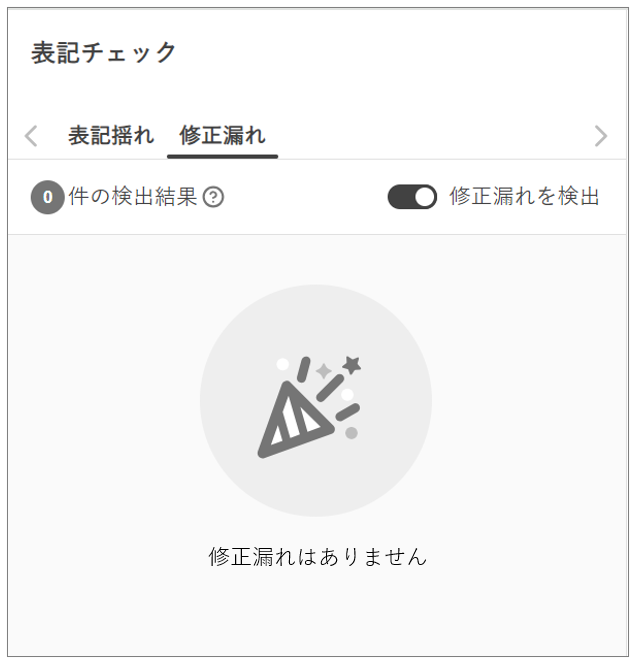Open the help icon beside 件の検出結果
638x666 pixels.
[x=213, y=197]
